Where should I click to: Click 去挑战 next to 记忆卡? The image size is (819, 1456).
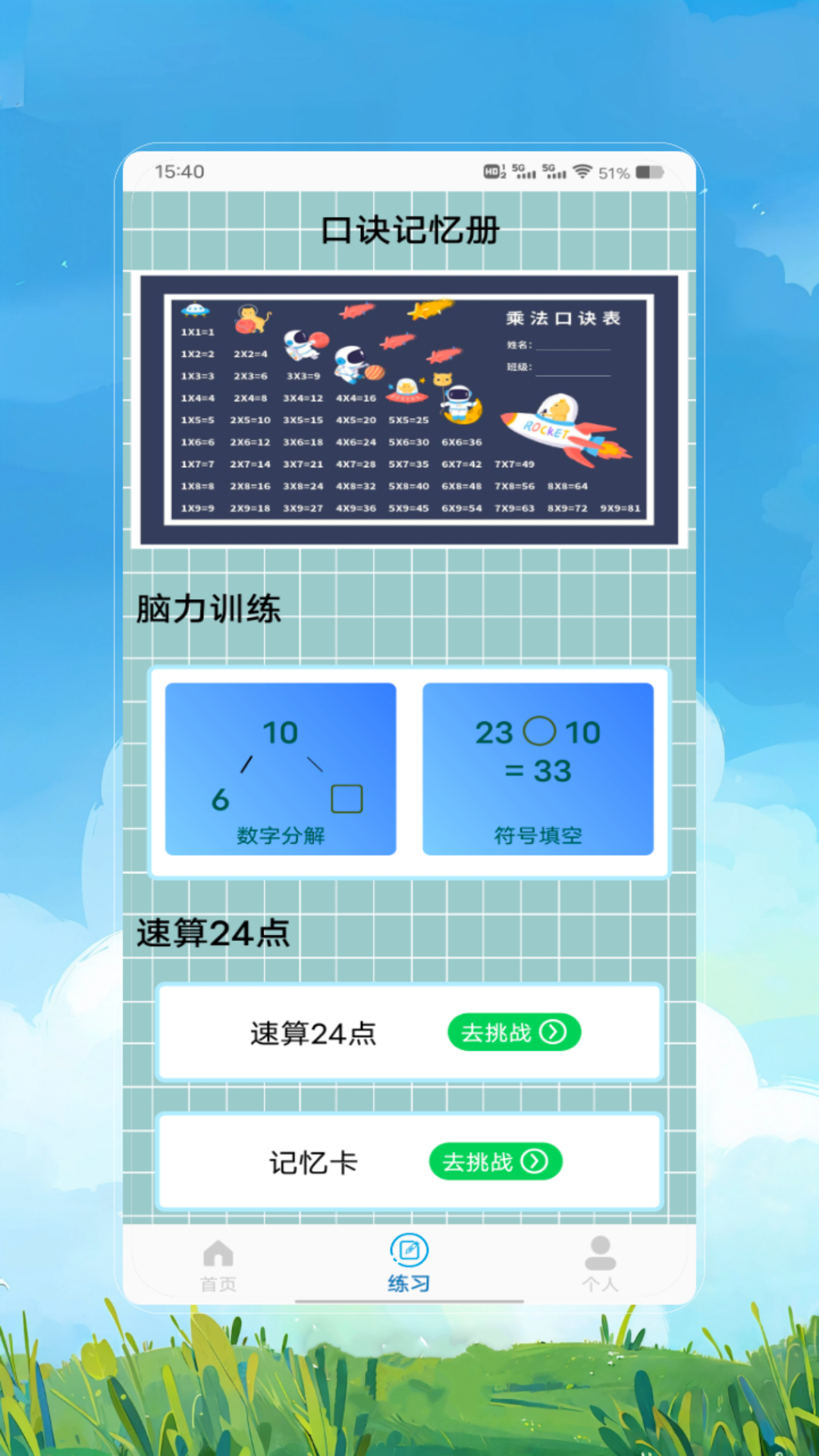[494, 1161]
